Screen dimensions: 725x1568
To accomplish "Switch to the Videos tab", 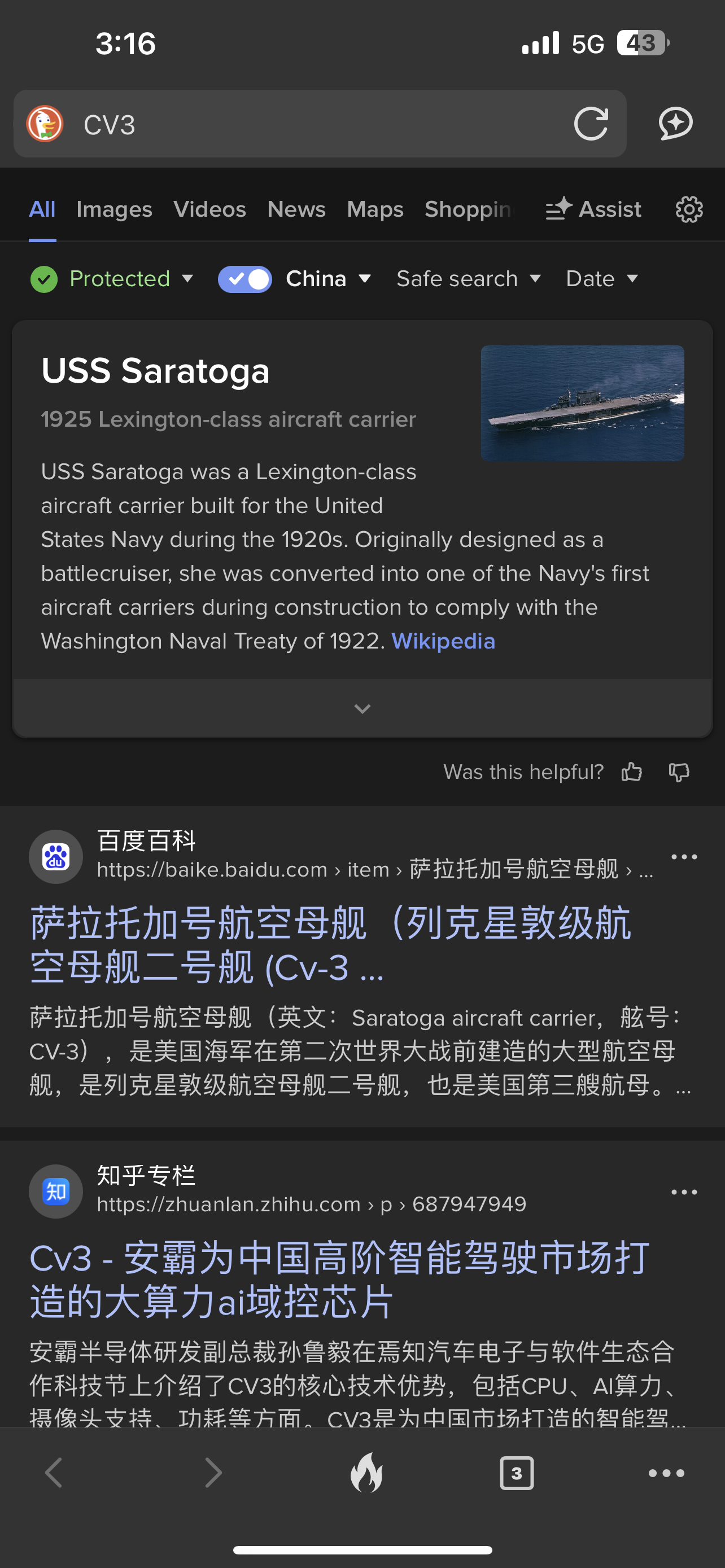I will tap(209, 209).
